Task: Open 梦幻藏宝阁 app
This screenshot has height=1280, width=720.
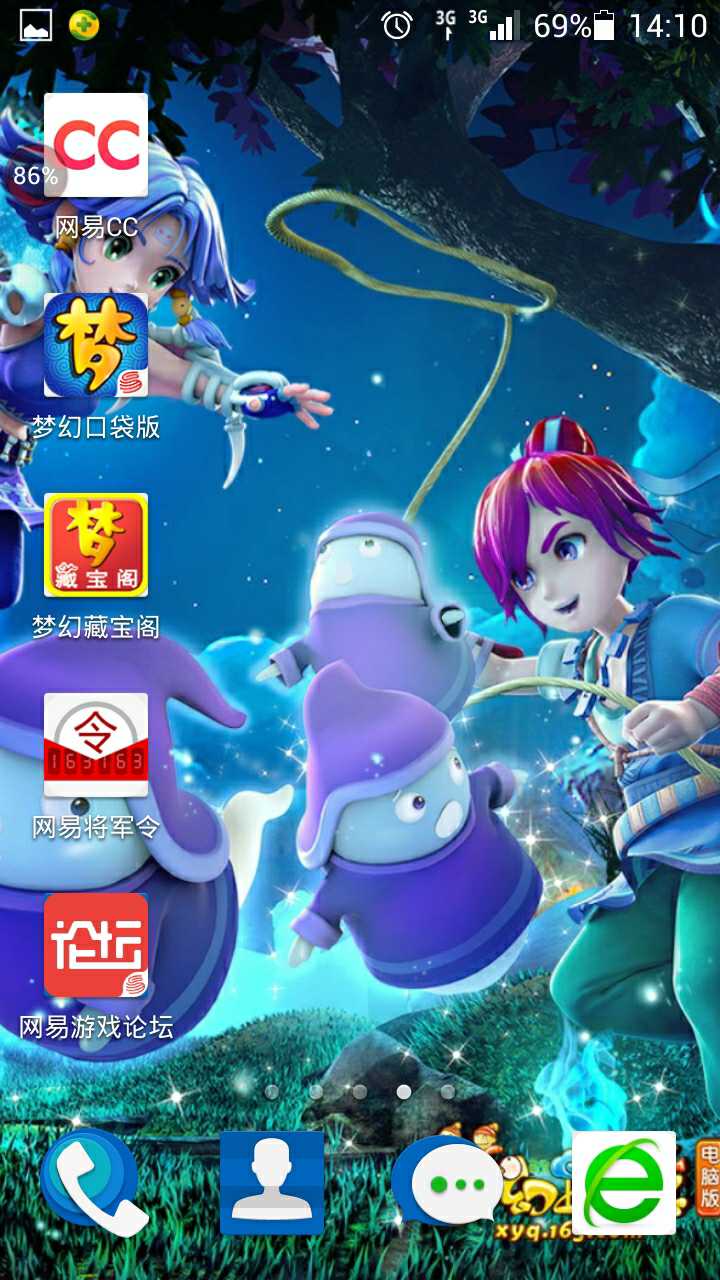Action: click(96, 546)
